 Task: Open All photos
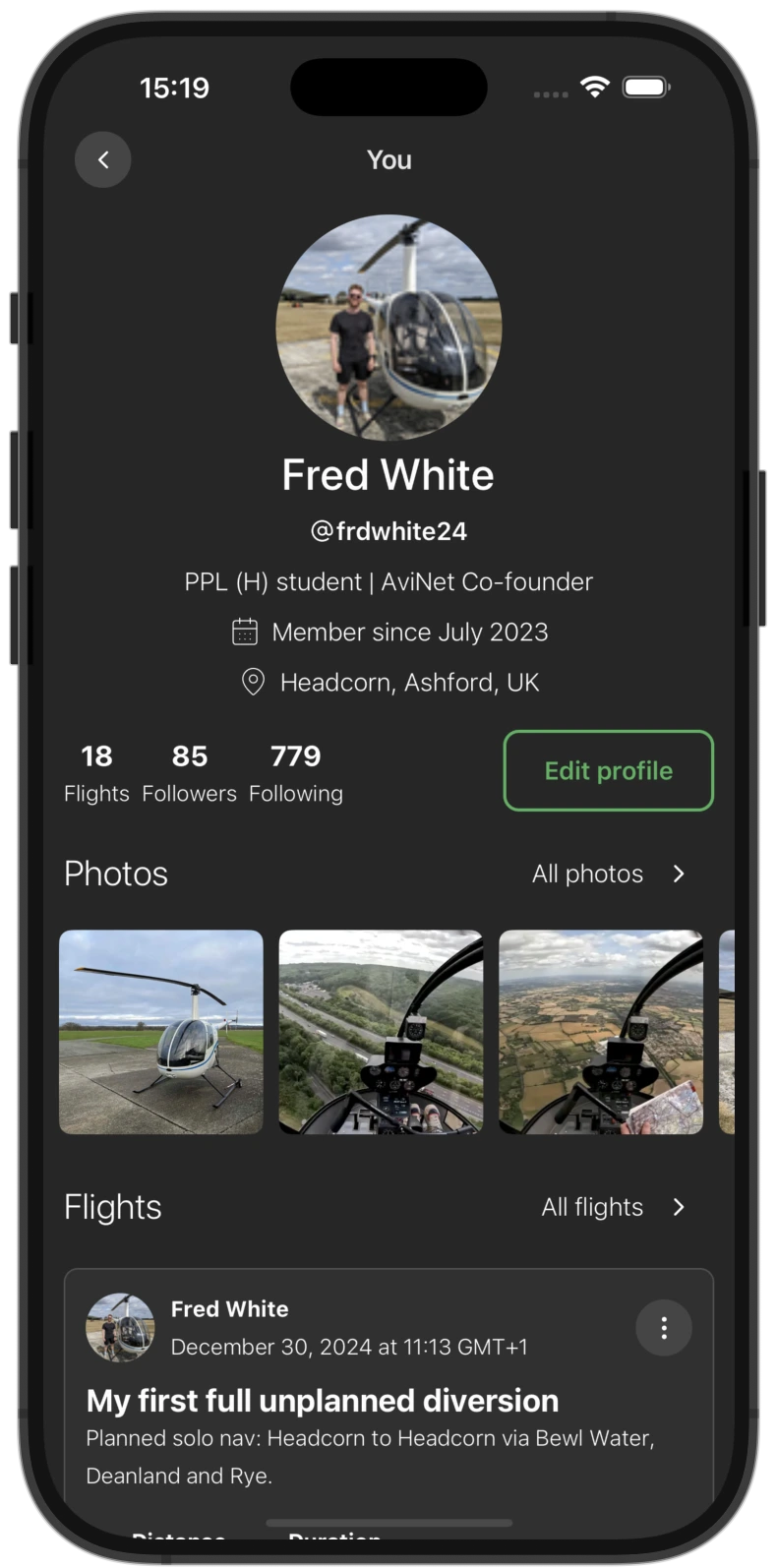(x=608, y=874)
